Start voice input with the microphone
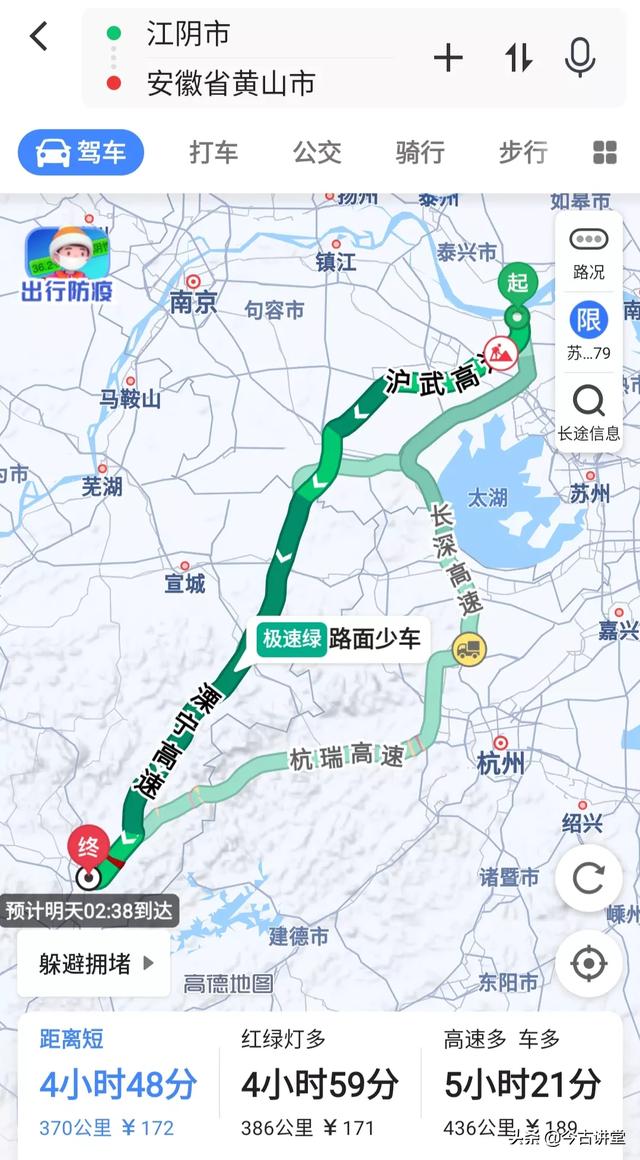Viewport: 640px width, 1160px height. click(580, 58)
